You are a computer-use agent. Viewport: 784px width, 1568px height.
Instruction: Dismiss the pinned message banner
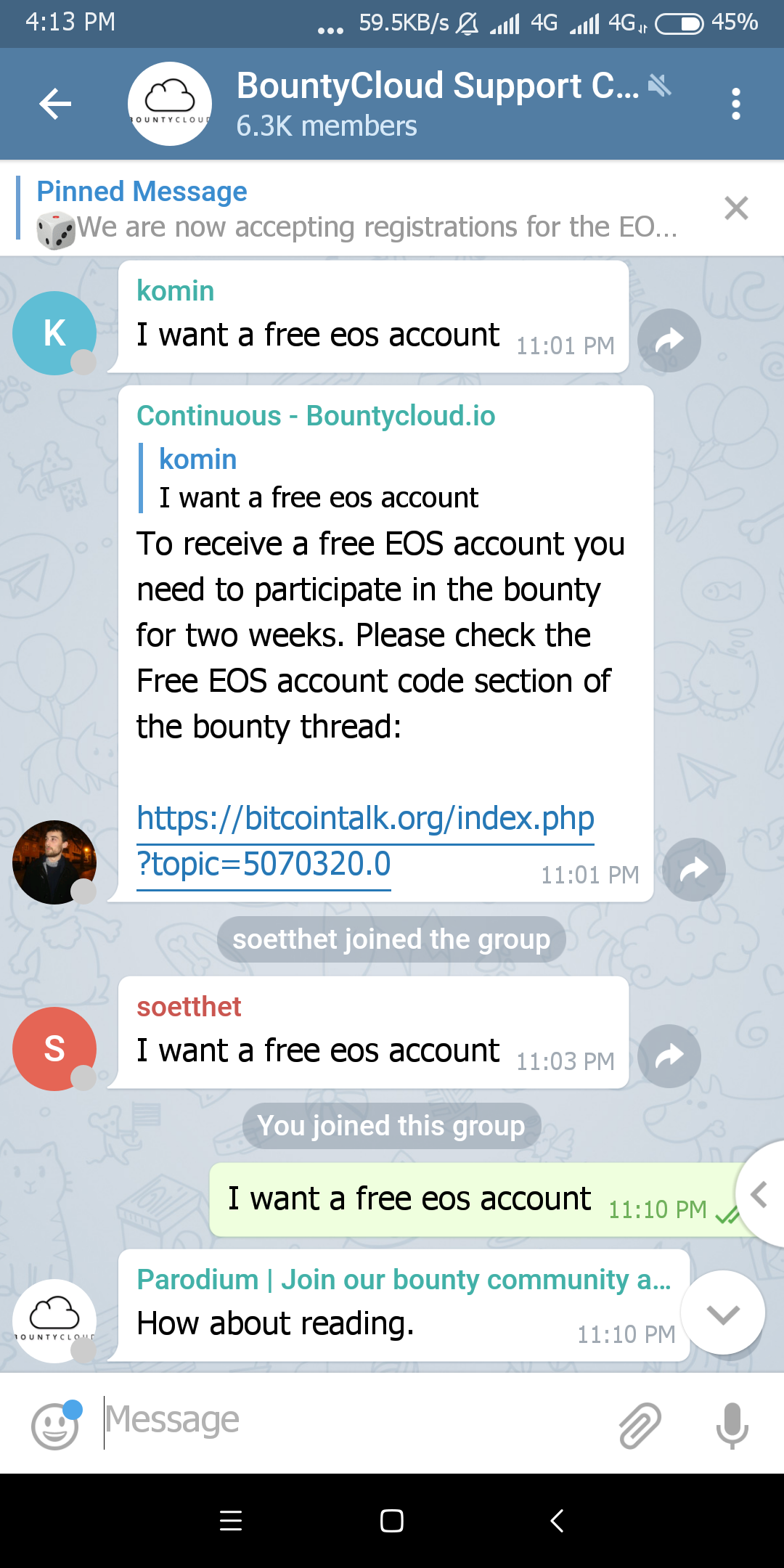[x=735, y=208]
